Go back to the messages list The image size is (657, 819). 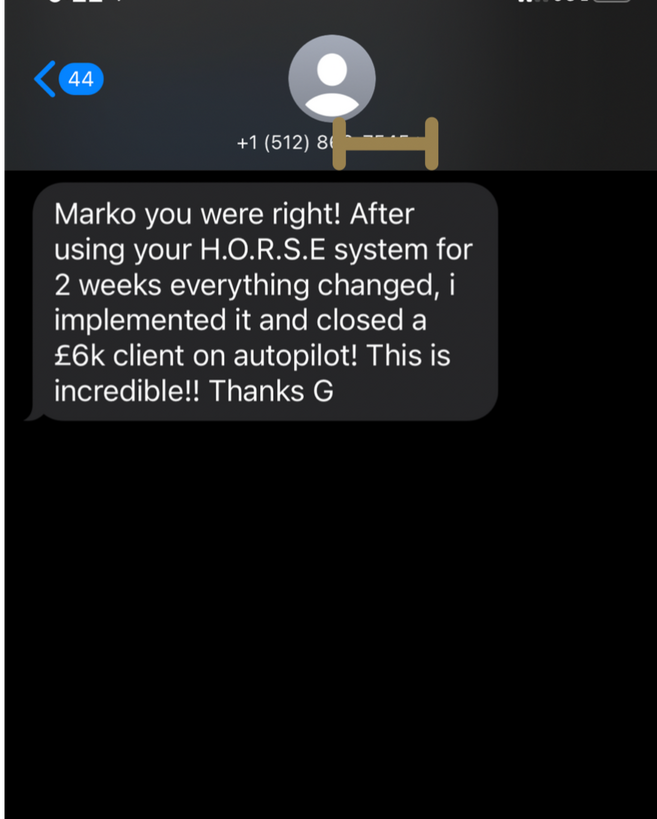pos(66,79)
